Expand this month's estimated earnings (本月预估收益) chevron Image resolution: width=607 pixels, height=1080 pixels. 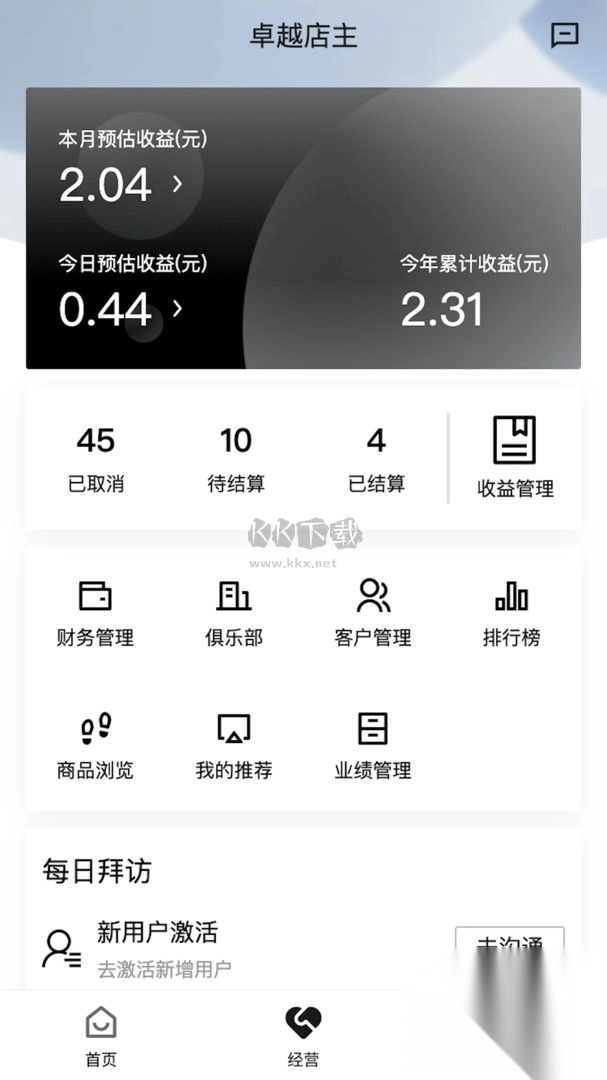pyautogui.click(x=178, y=184)
